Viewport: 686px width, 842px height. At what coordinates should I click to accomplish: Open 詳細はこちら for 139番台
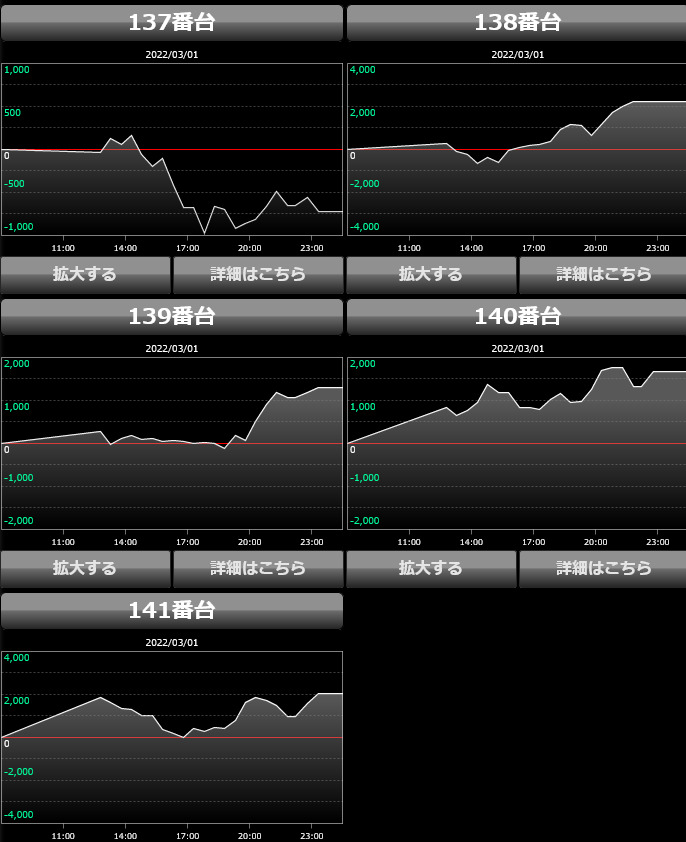(258, 568)
